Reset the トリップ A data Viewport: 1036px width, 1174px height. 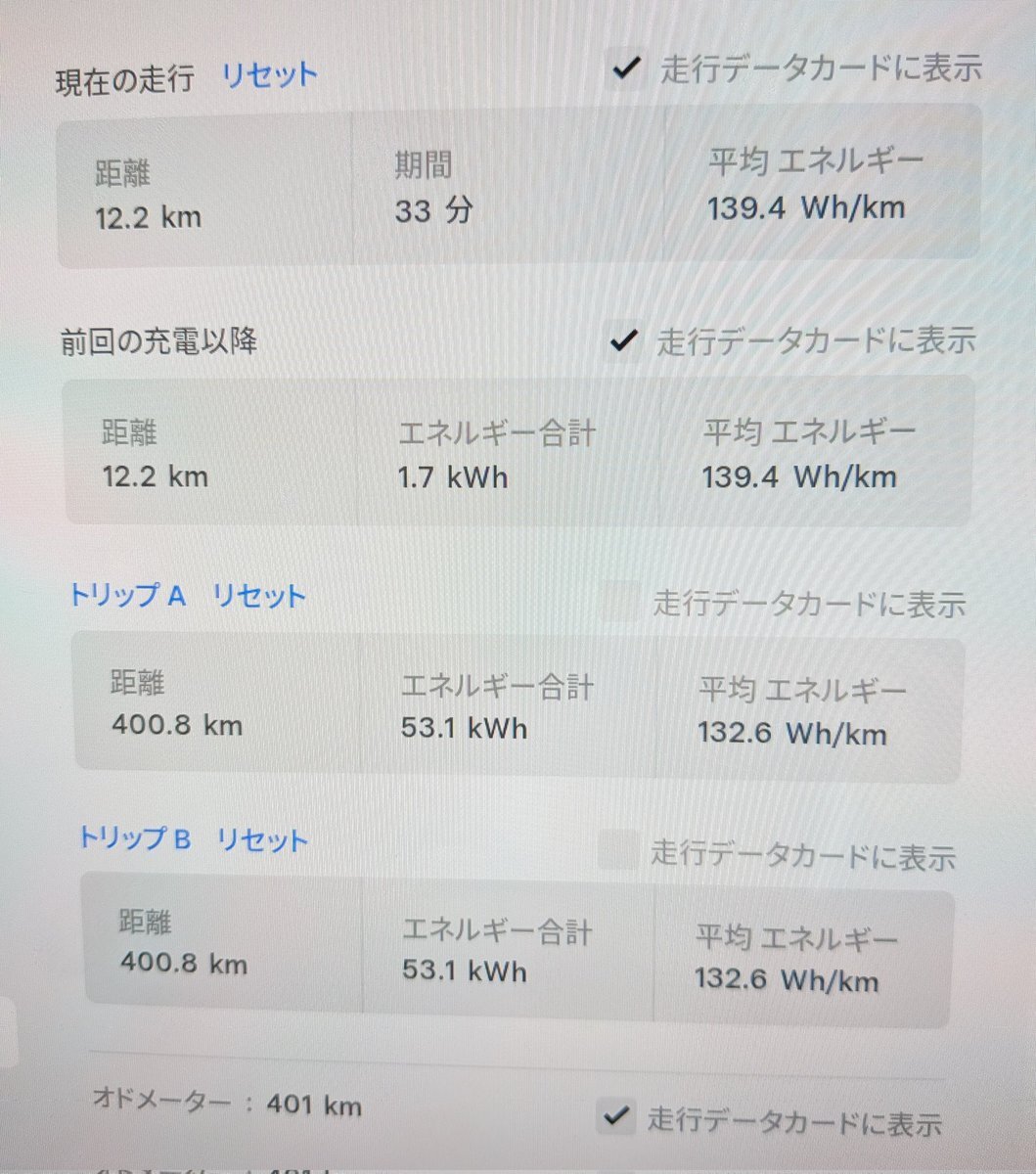point(259,596)
